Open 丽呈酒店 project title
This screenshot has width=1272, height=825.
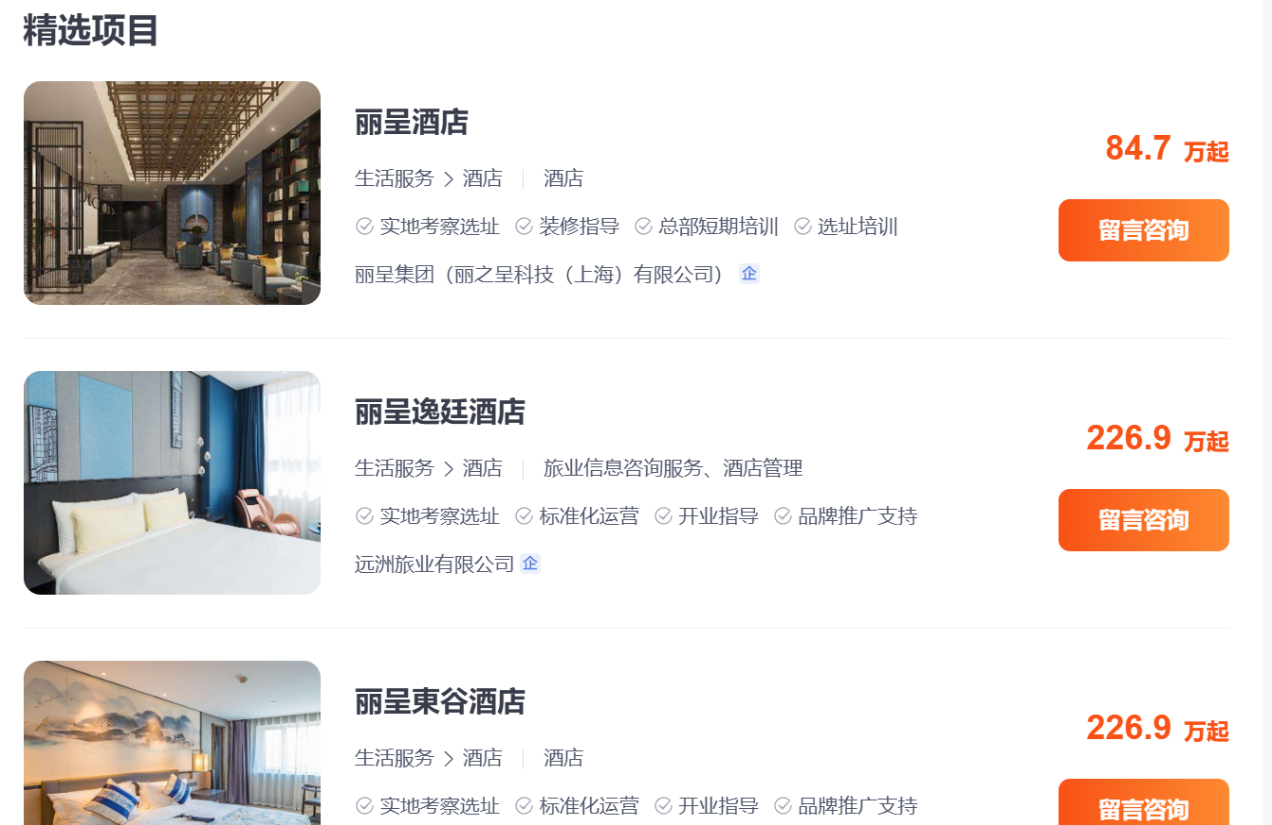tap(411, 122)
